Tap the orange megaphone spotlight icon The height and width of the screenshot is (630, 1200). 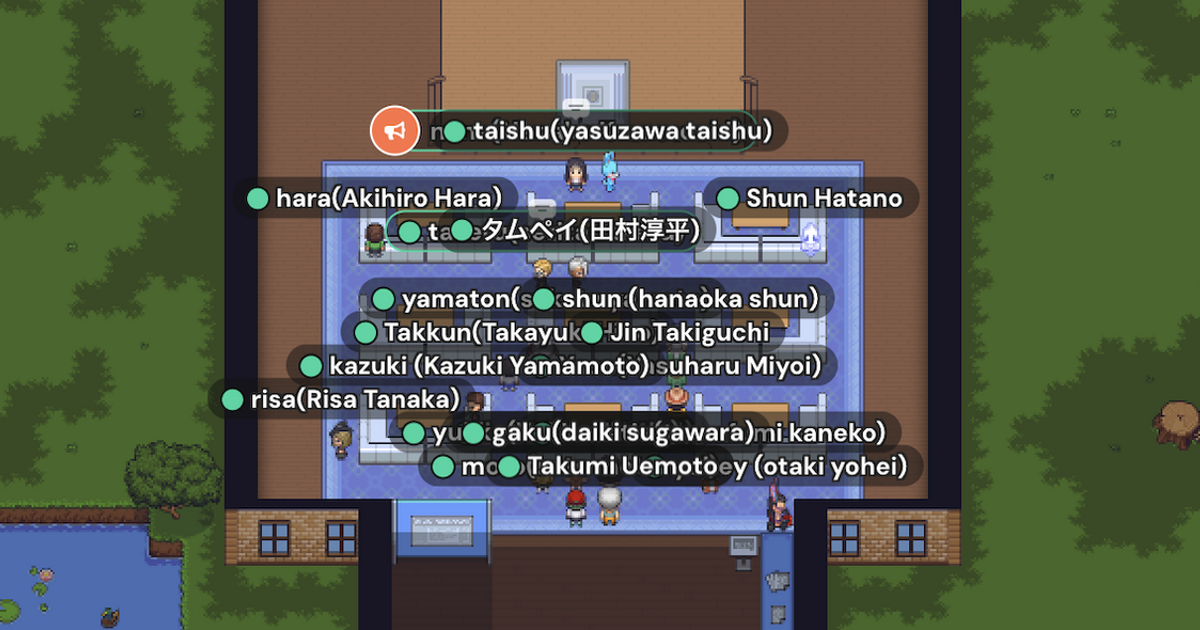(394, 131)
